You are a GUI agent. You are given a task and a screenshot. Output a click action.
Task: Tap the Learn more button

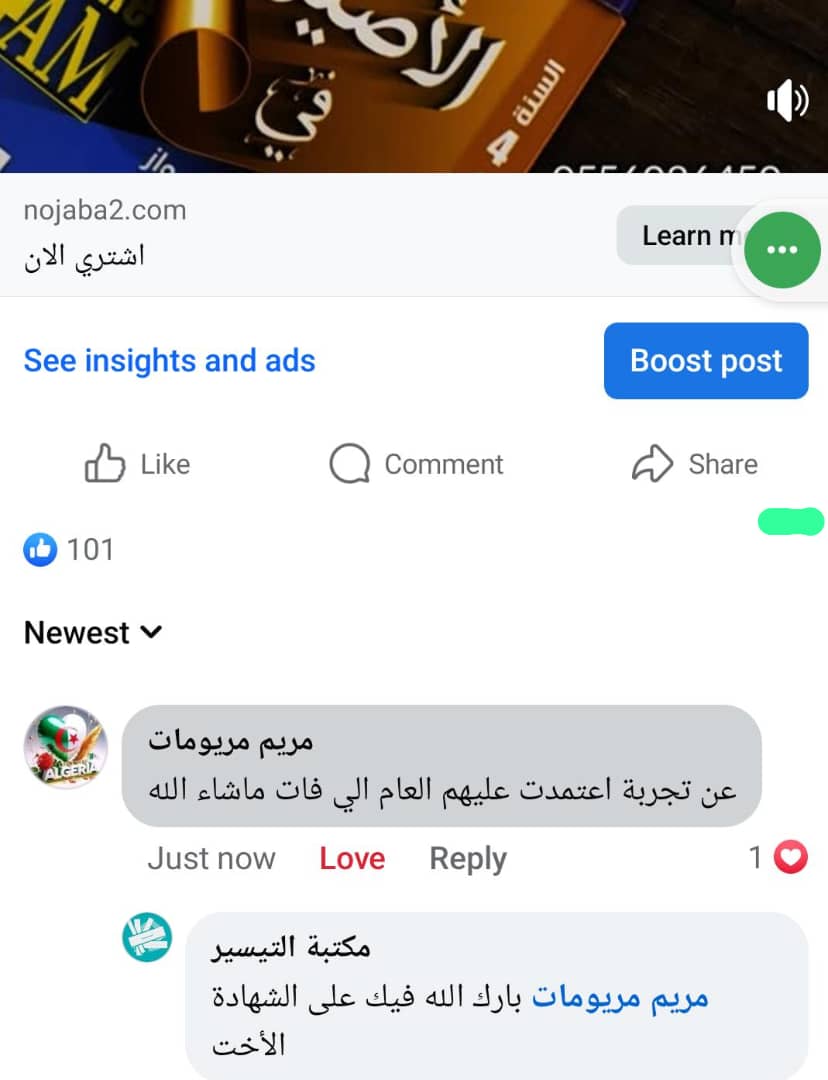(x=680, y=235)
